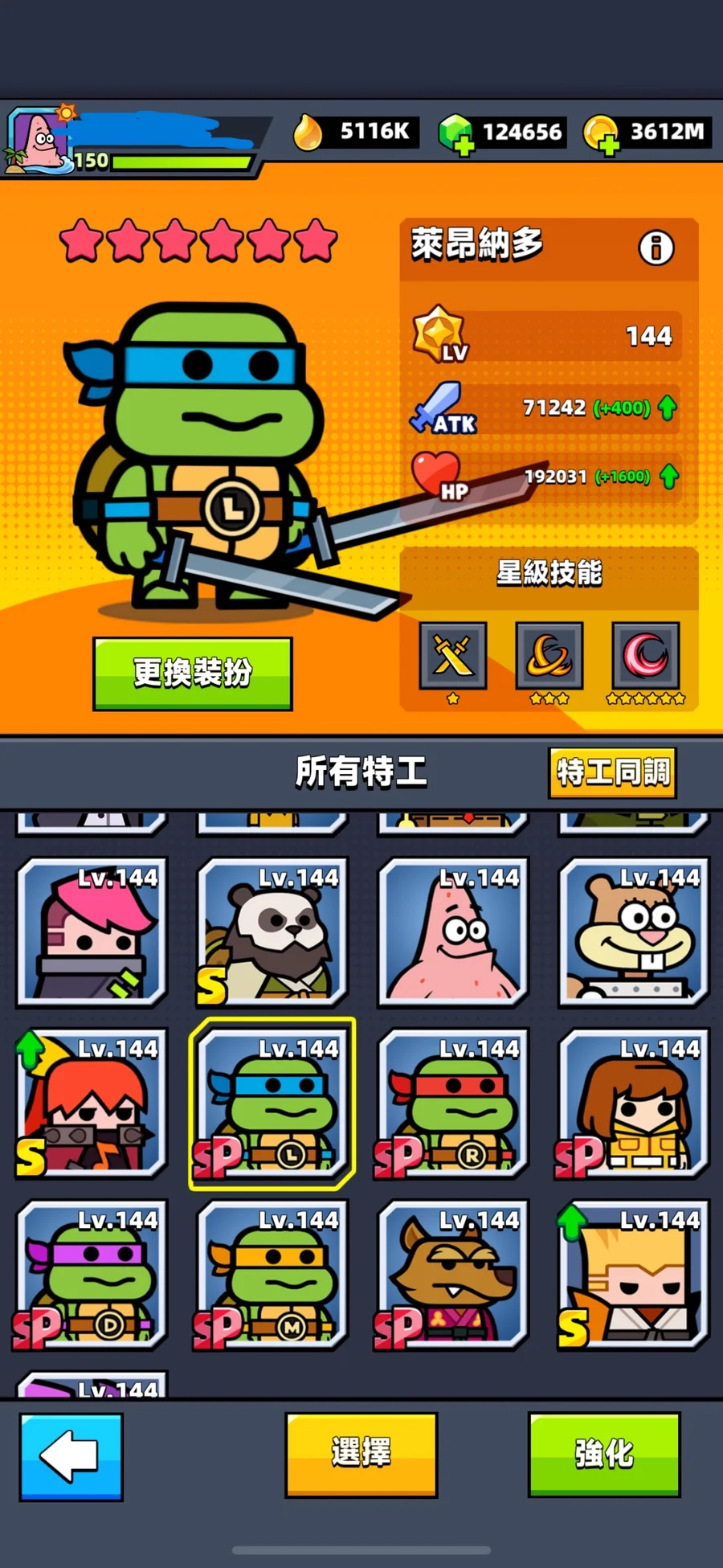This screenshot has height=1568, width=723.
Task: Select the red-masked turtle agent
Action: tap(453, 1103)
